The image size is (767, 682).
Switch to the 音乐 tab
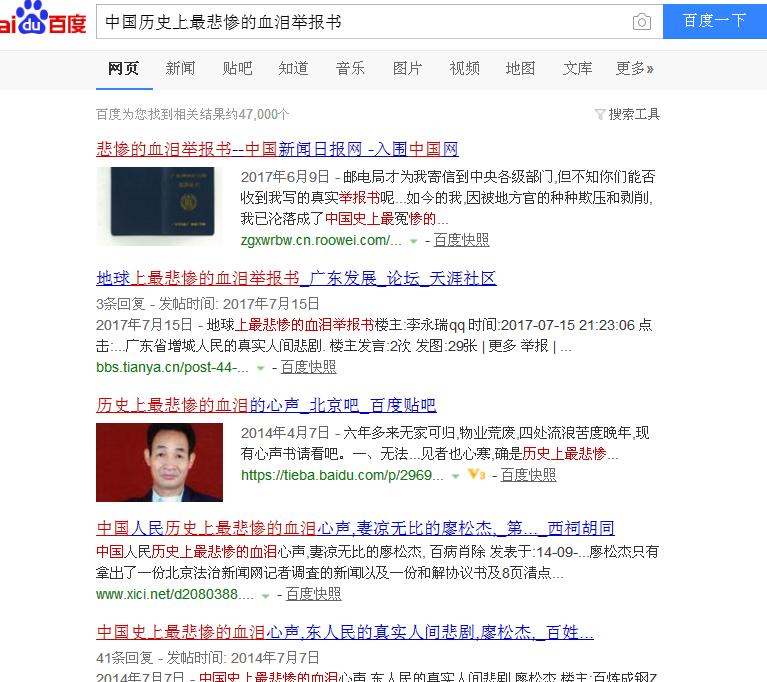[x=350, y=68]
